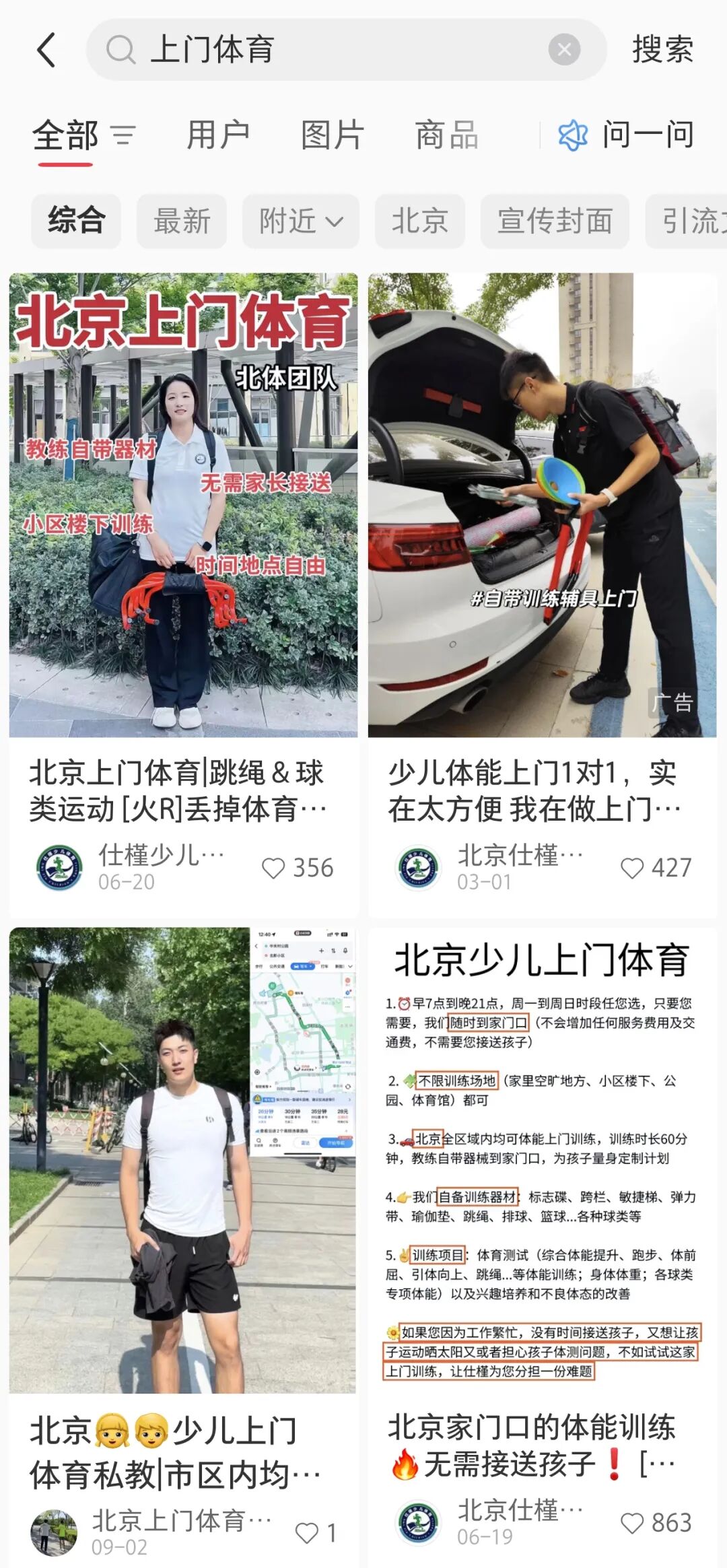The height and width of the screenshot is (1568, 727).
Task: Like the post with 863 likes
Action: tap(632, 1523)
